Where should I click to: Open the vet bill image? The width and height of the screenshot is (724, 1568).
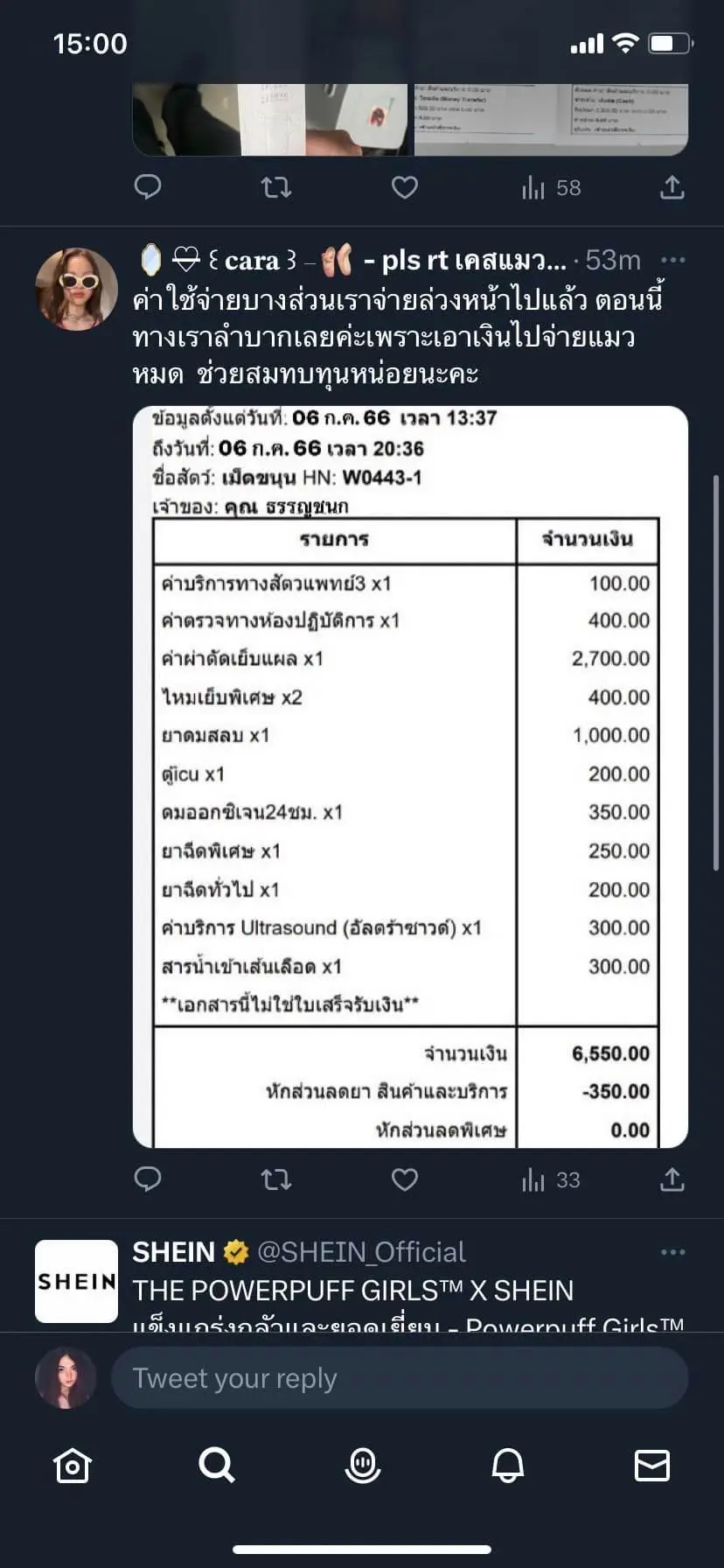click(x=410, y=776)
